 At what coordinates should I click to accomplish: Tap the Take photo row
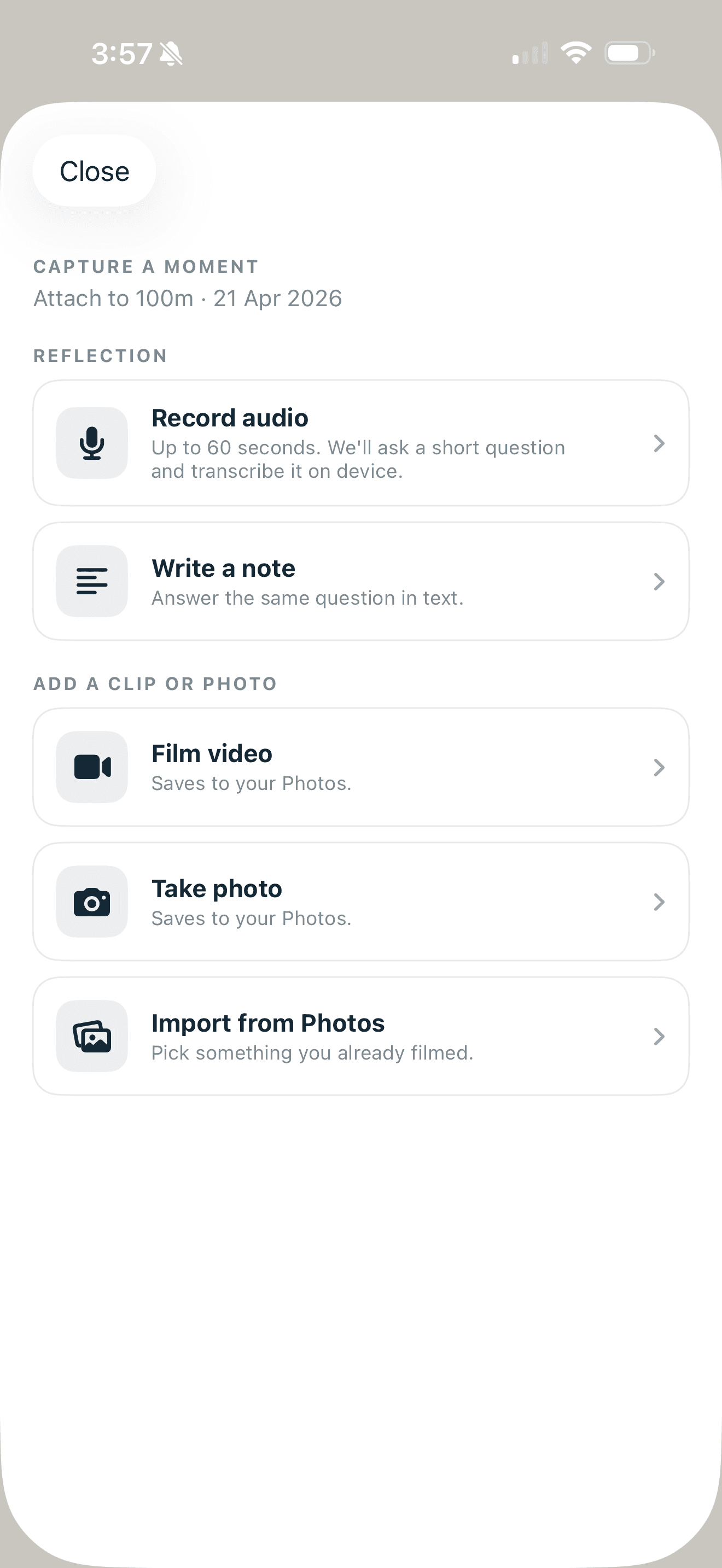361,902
